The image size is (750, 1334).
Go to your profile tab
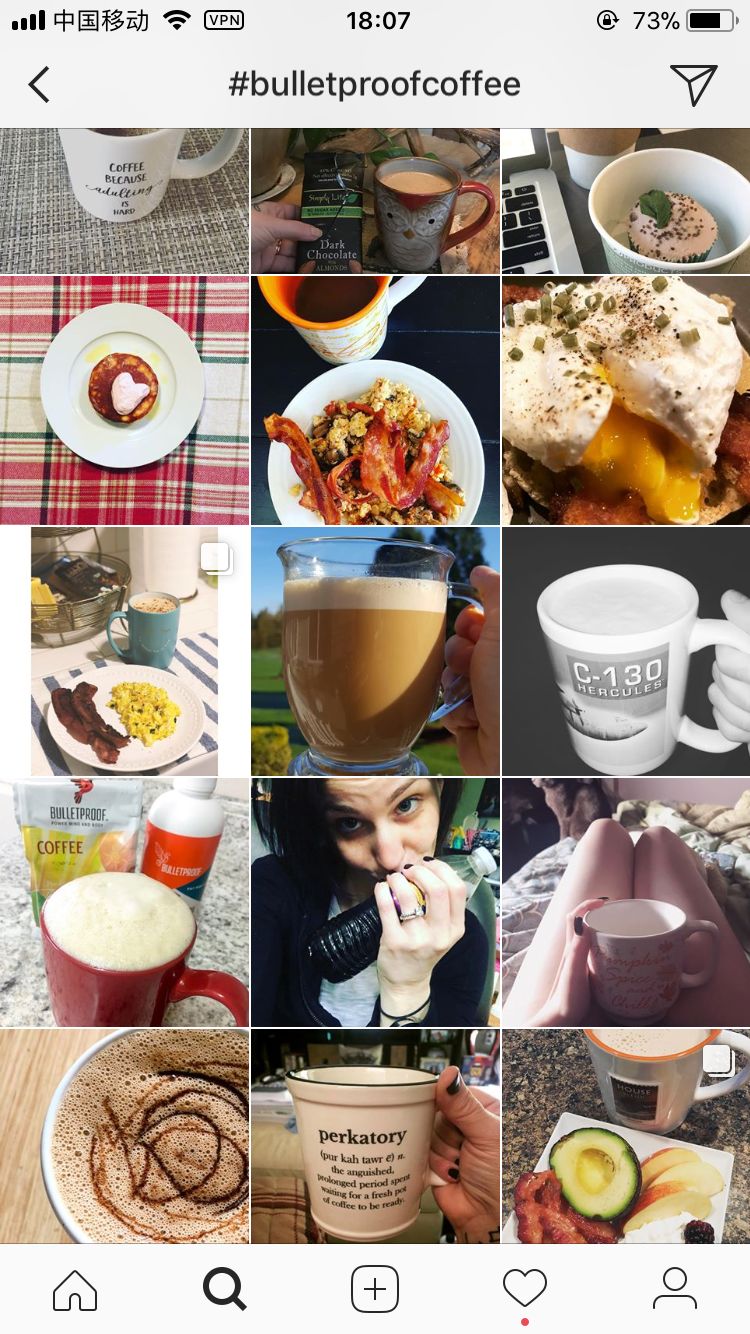coord(675,1289)
